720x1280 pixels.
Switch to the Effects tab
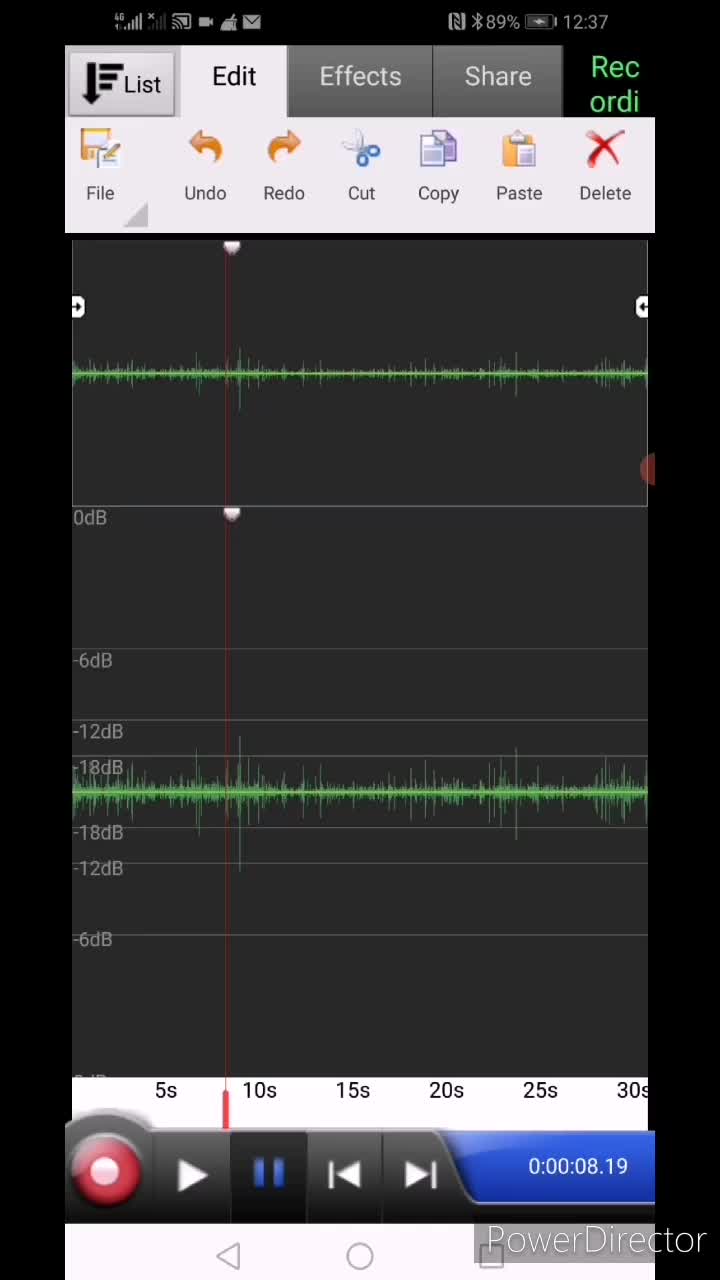tap(360, 77)
